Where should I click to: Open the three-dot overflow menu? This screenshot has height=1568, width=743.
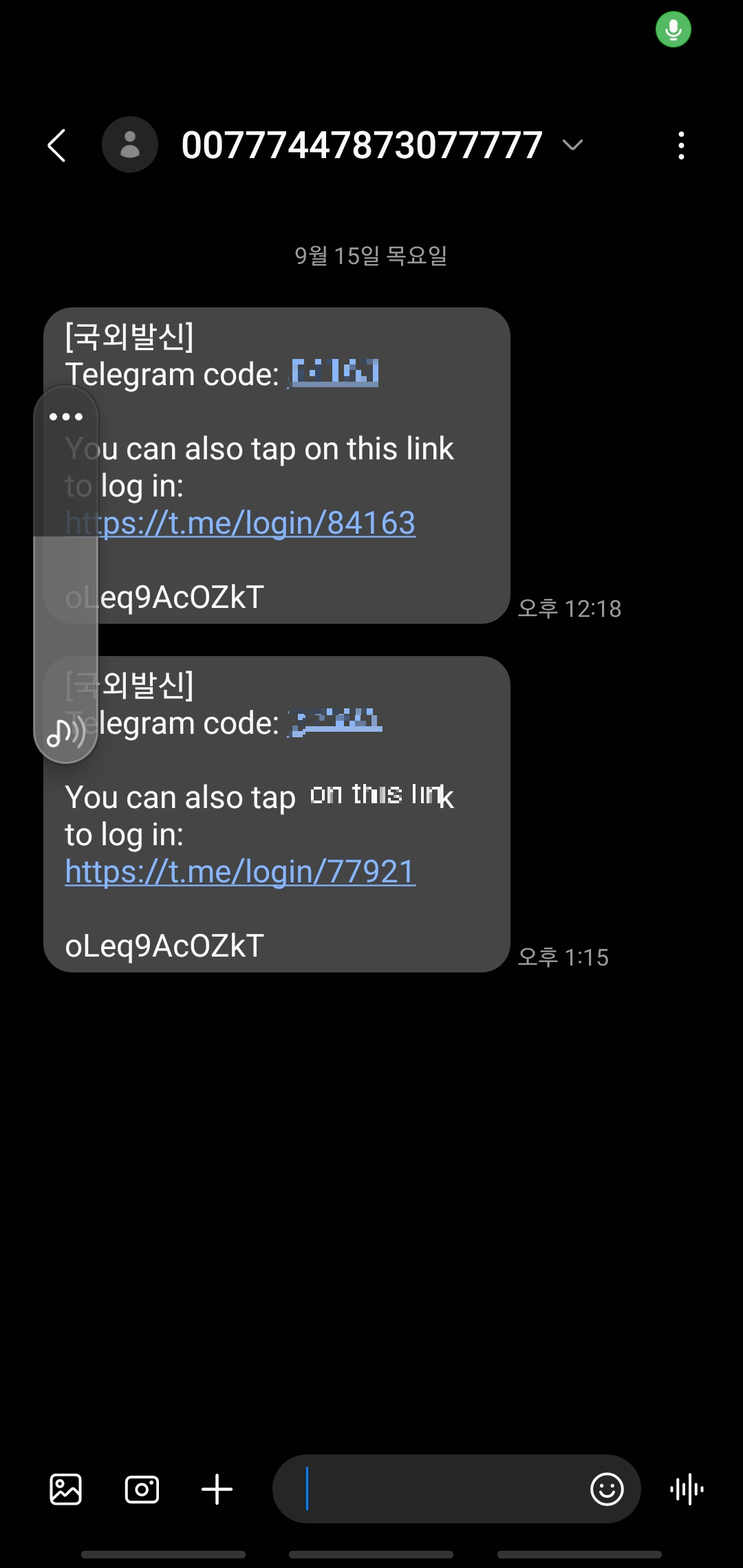(x=680, y=144)
